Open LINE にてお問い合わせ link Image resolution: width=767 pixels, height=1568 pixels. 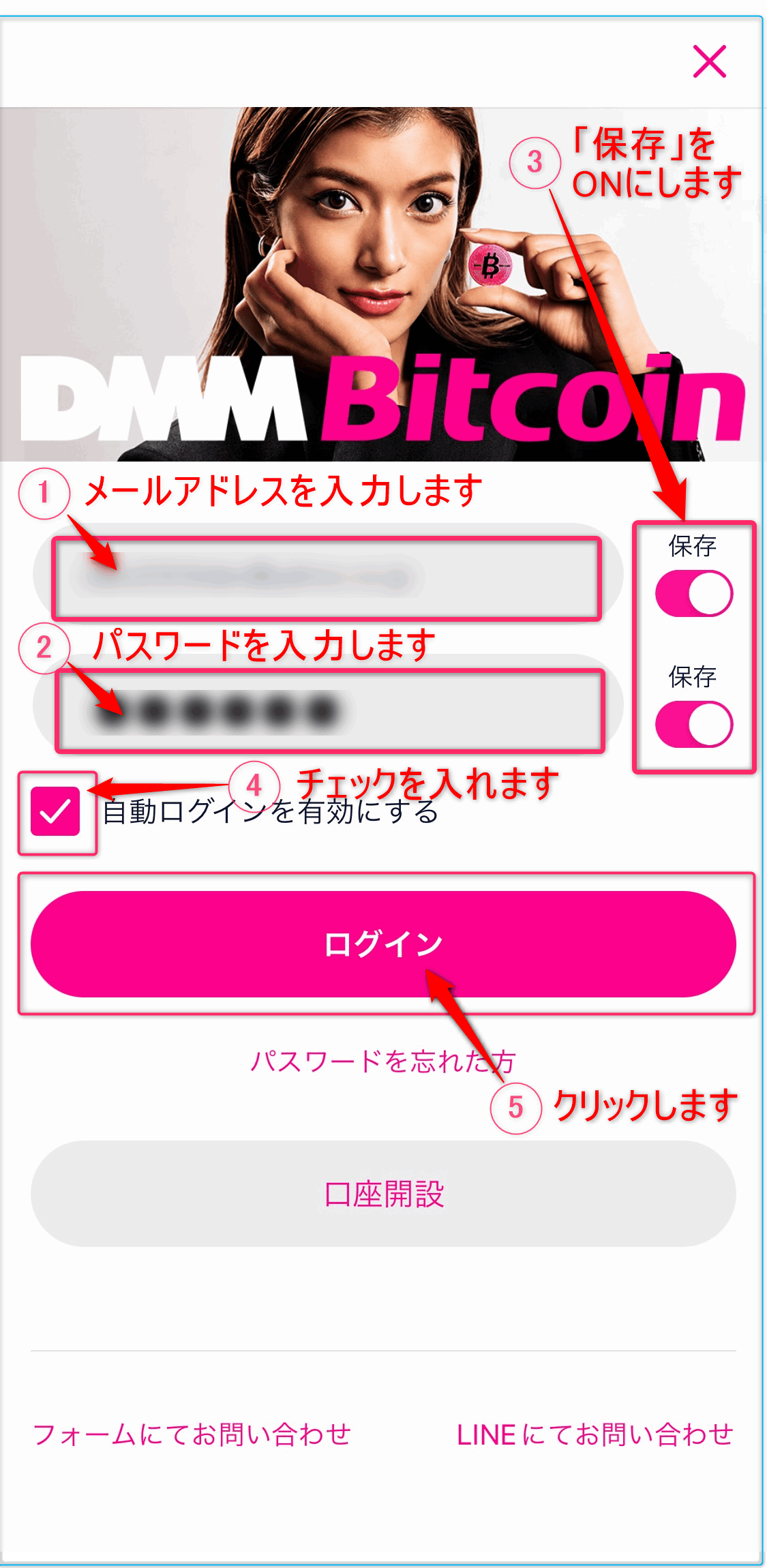(x=595, y=1434)
